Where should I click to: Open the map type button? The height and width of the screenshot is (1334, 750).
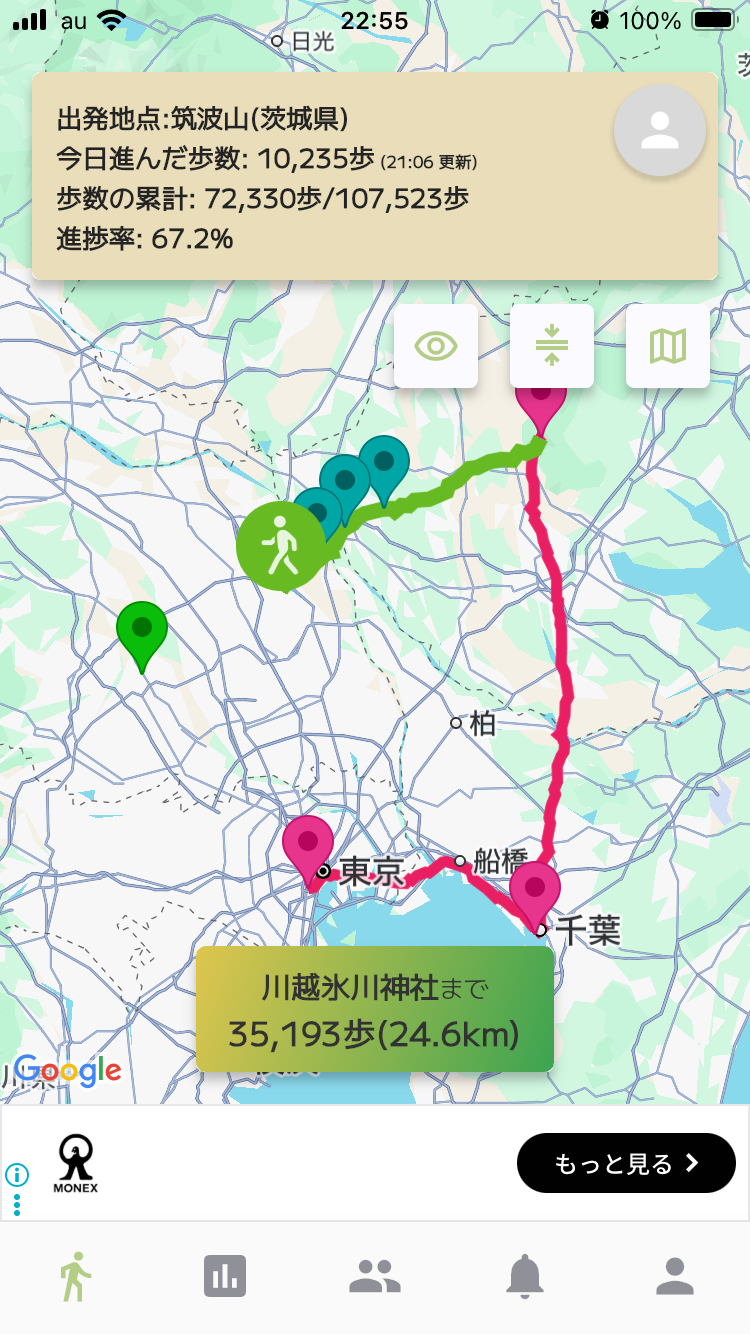point(667,346)
